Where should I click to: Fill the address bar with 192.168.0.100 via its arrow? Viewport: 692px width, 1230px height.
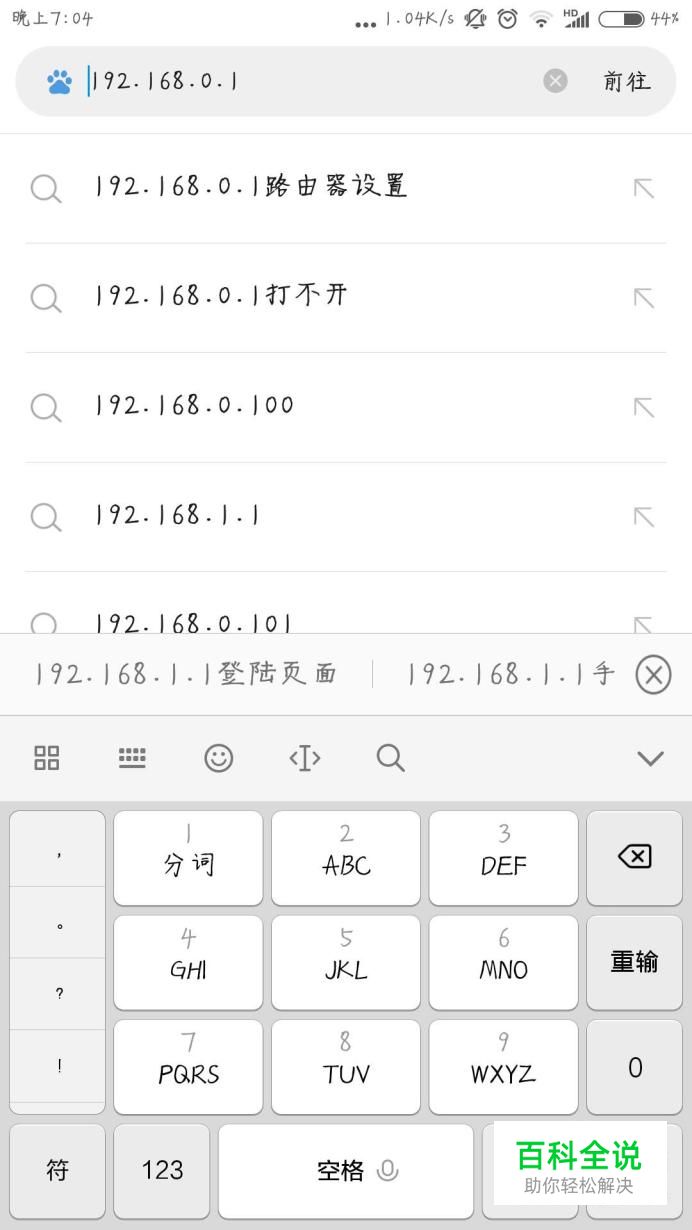643,407
